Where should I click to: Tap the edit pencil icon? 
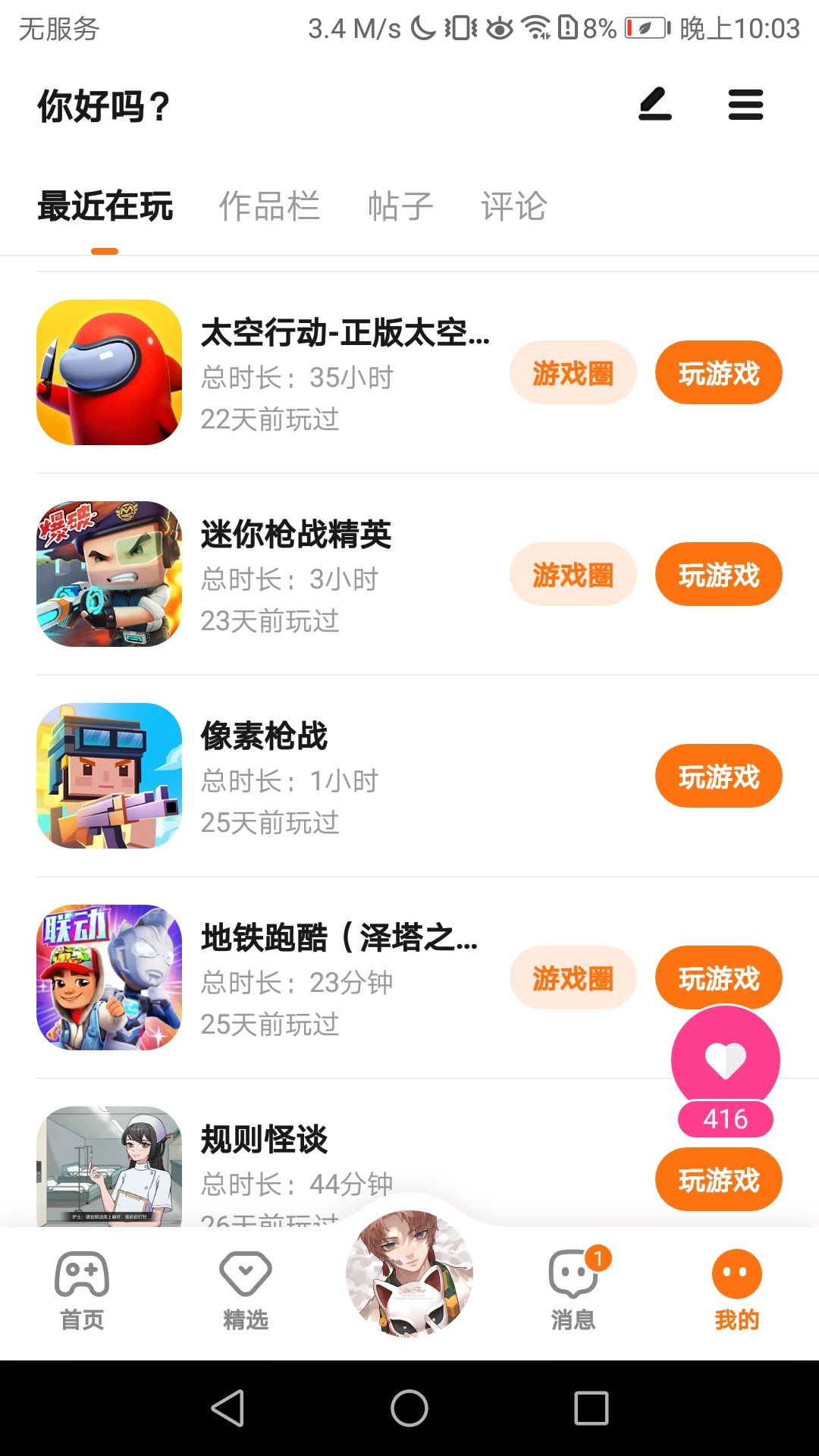[655, 105]
